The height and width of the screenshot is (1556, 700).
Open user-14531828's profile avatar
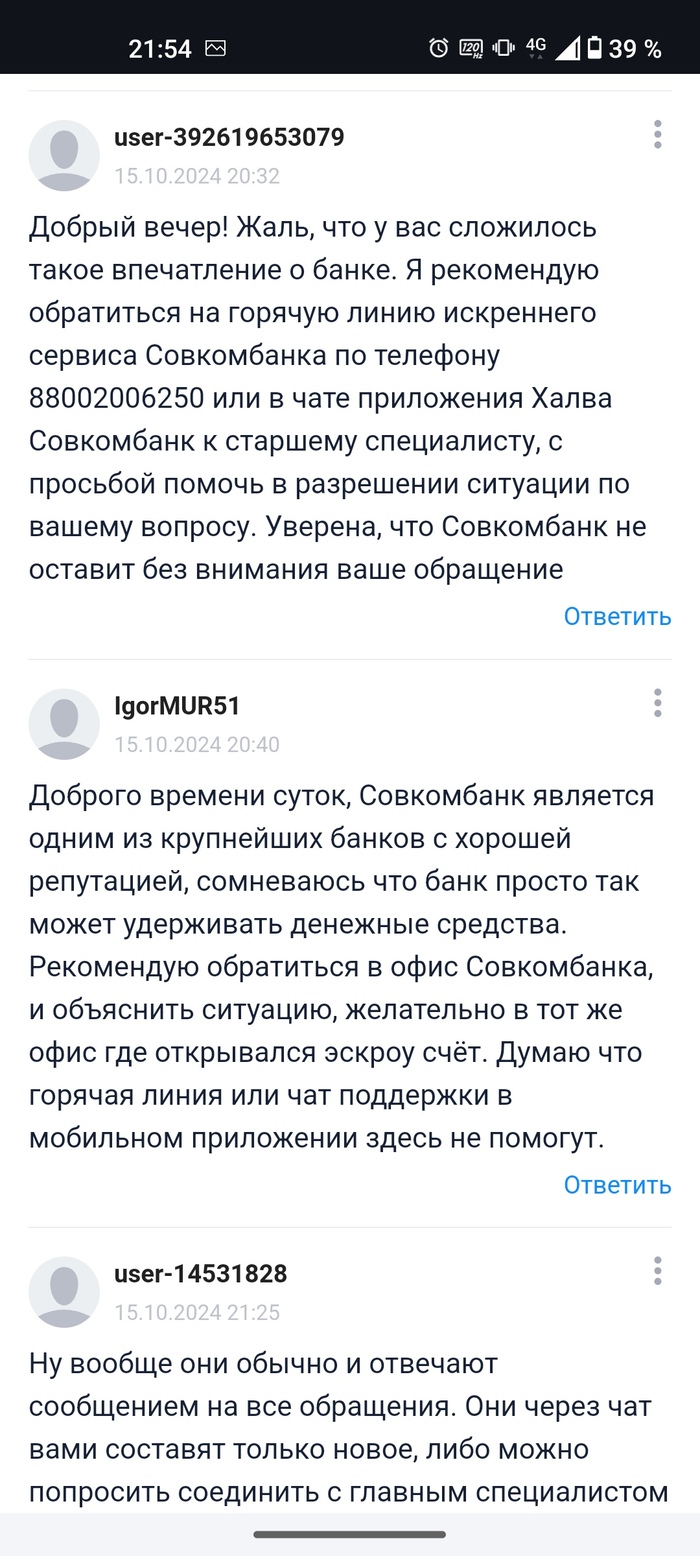(64, 1292)
